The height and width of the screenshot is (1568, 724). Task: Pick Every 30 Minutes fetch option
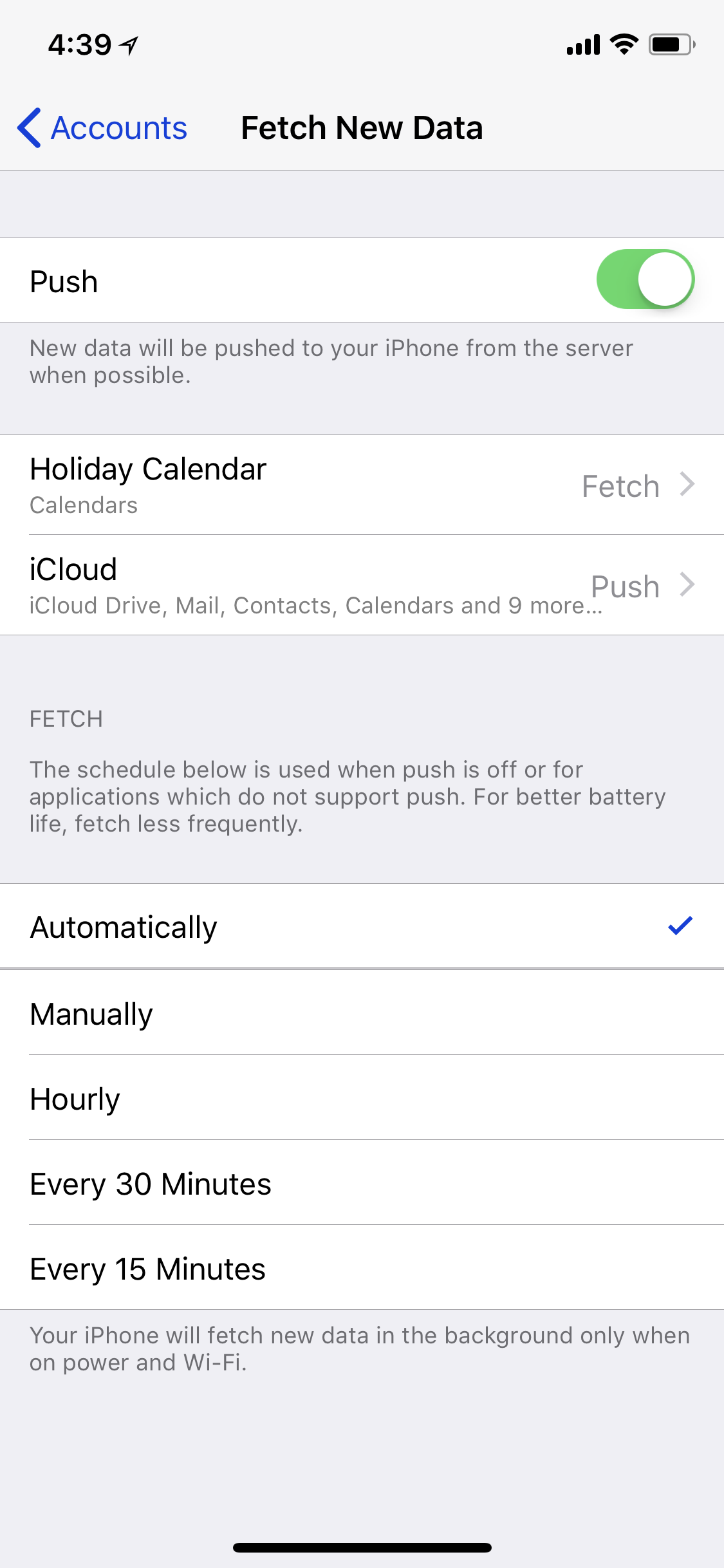[x=362, y=1183]
